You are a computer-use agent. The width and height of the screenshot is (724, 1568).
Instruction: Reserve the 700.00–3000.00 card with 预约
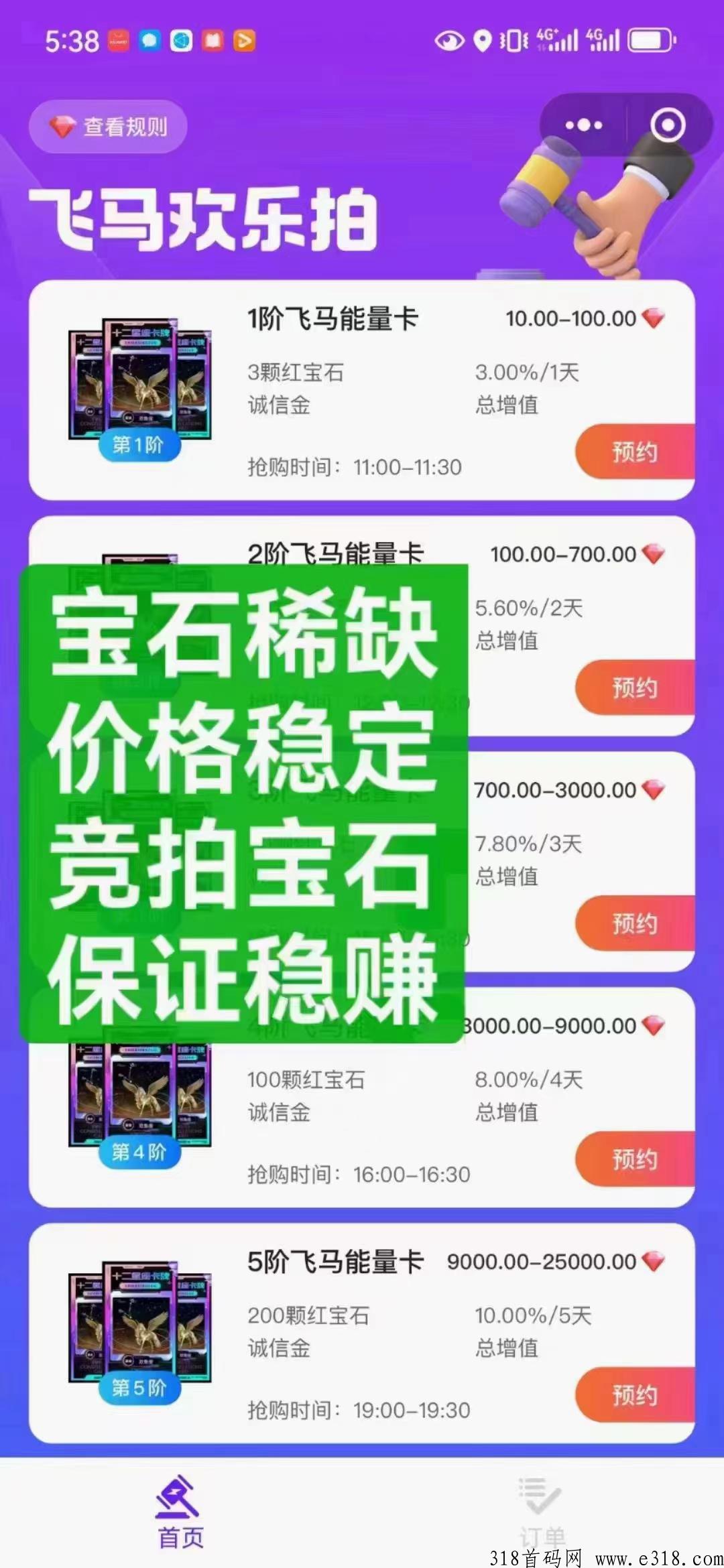[633, 924]
